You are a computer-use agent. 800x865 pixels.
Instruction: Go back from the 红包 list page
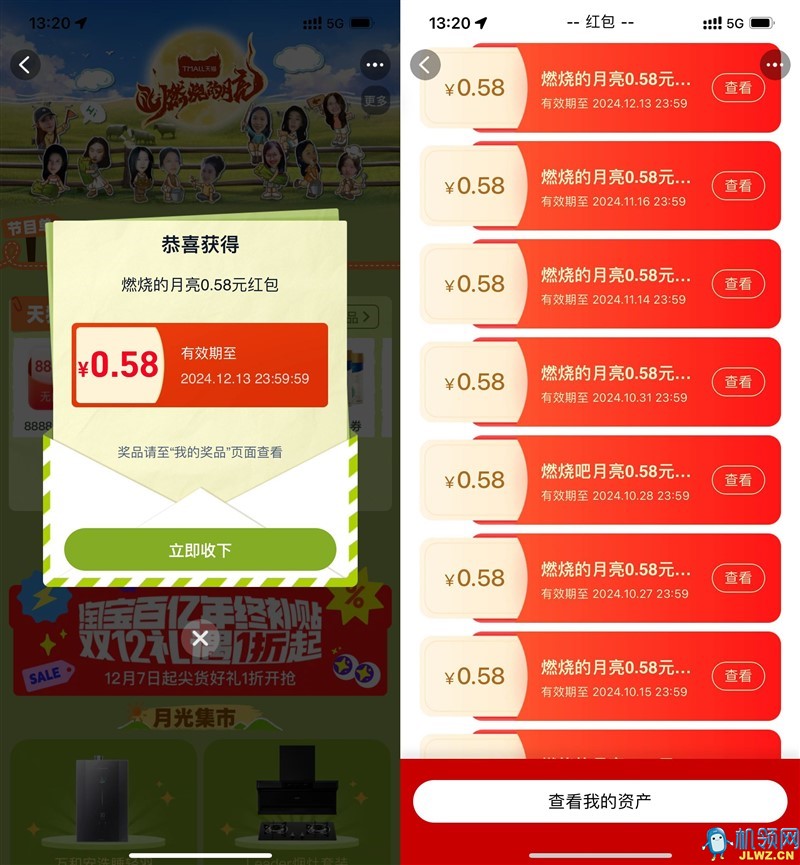point(426,65)
